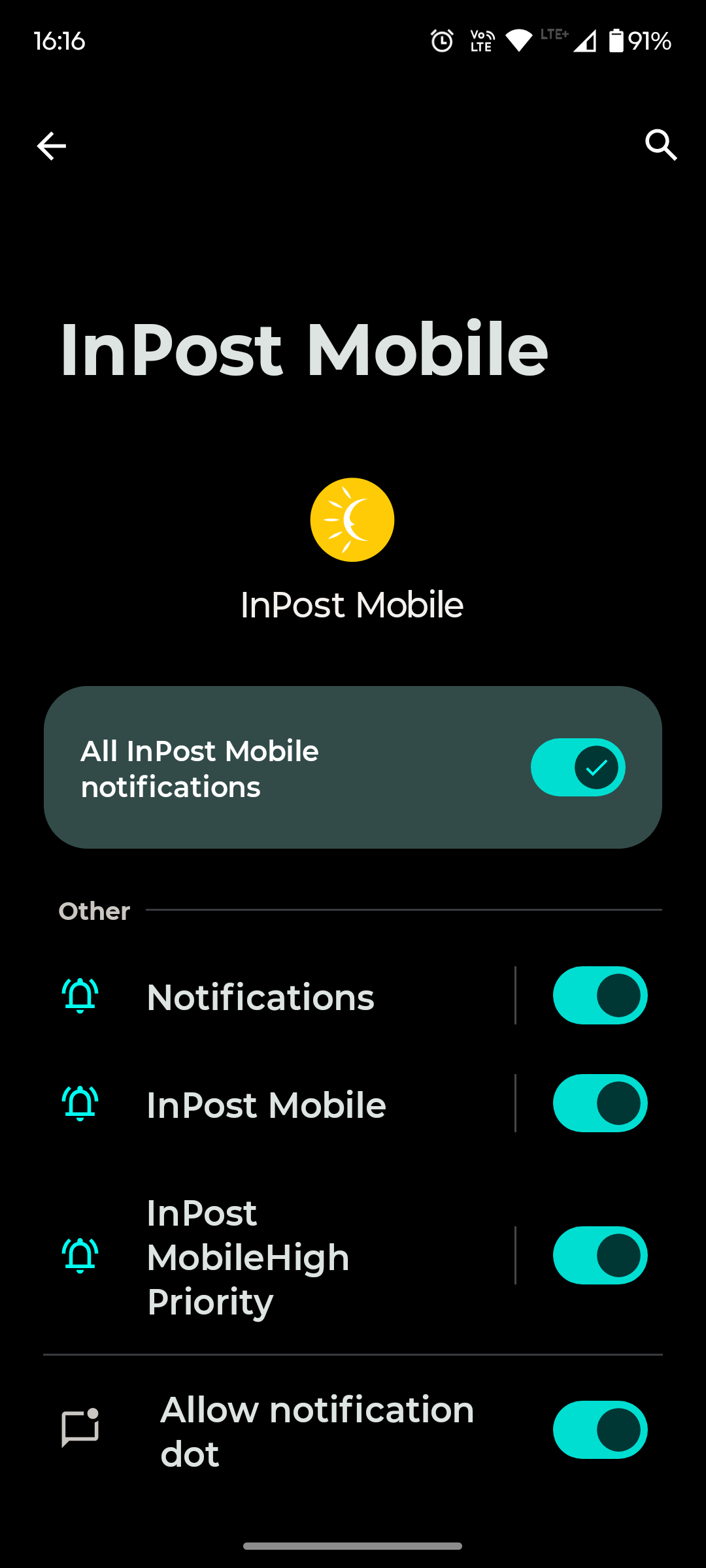Go back to the previous settings page
This screenshot has width=706, height=1568.
coord(51,145)
